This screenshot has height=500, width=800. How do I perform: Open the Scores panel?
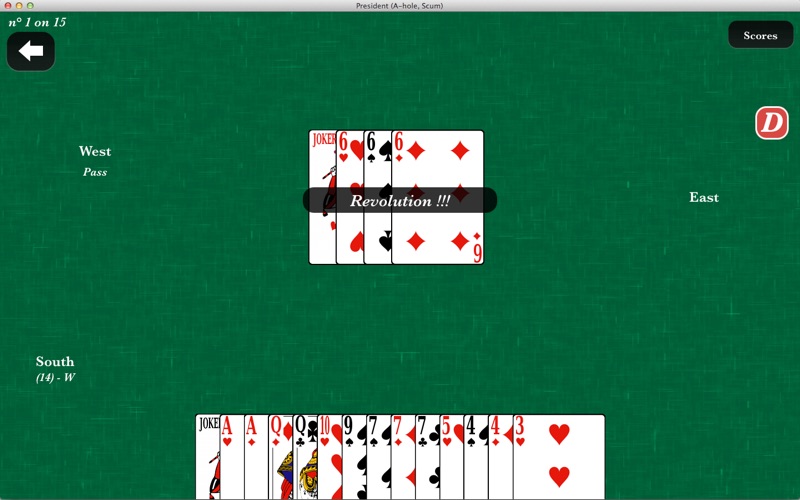[760, 35]
